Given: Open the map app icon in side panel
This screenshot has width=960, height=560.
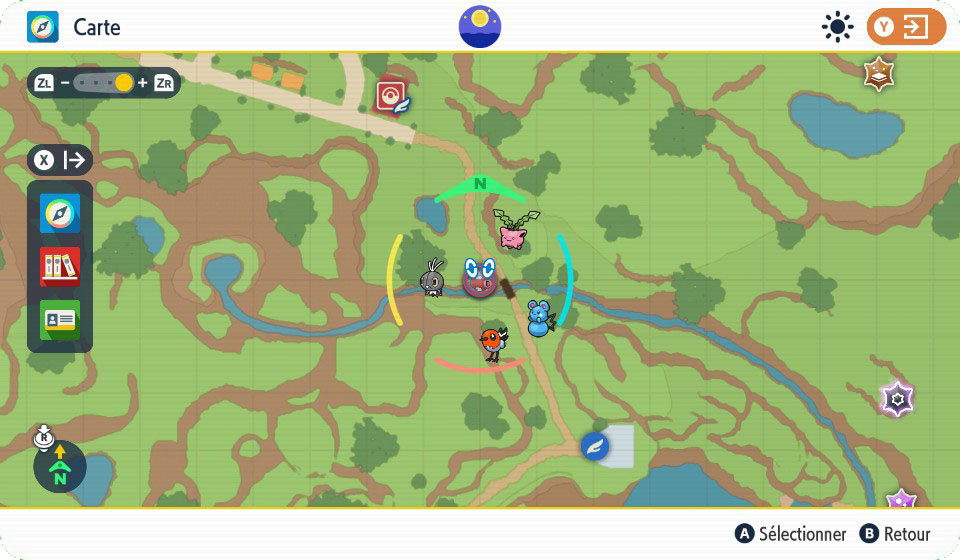Looking at the screenshot, I should (x=60, y=213).
